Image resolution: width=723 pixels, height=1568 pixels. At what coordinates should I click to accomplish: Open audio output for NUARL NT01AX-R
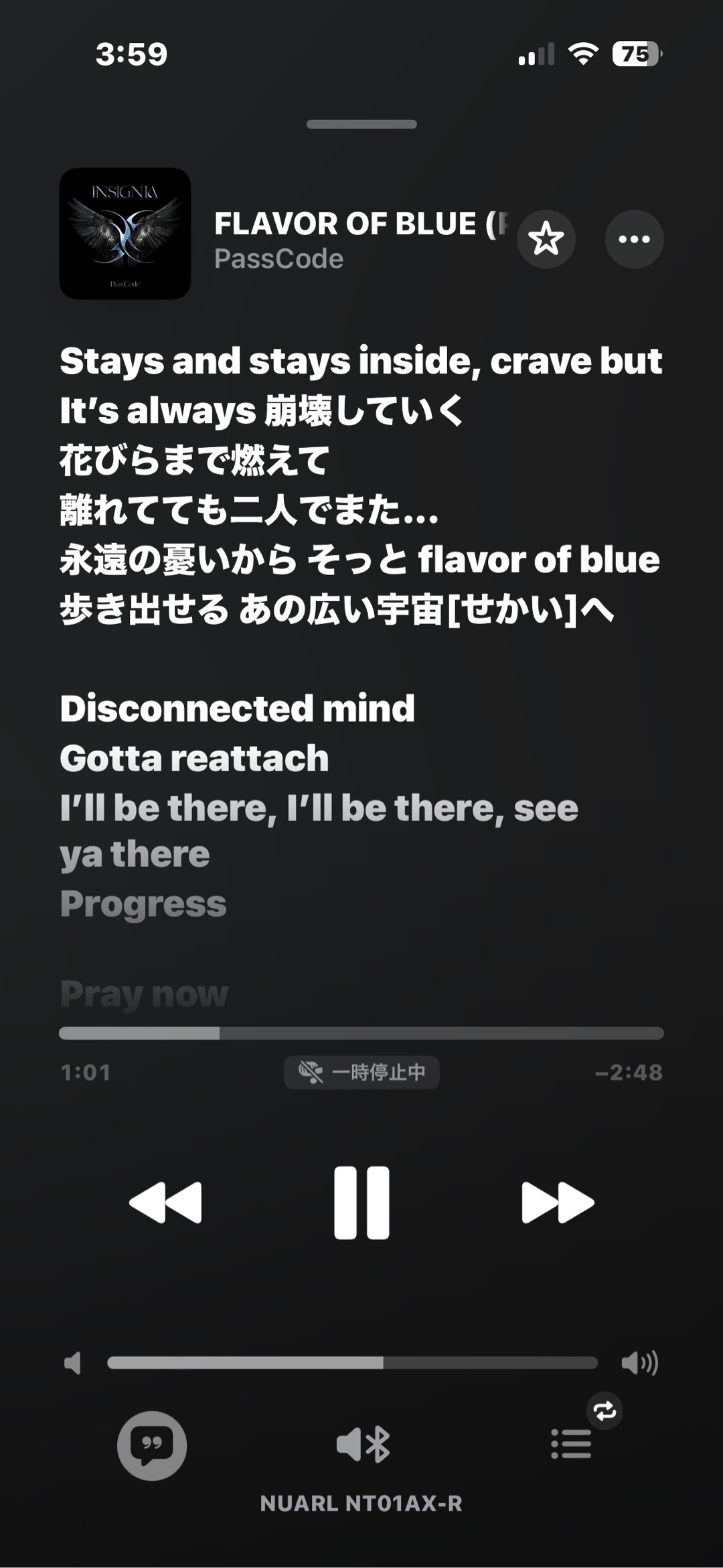(362, 1445)
